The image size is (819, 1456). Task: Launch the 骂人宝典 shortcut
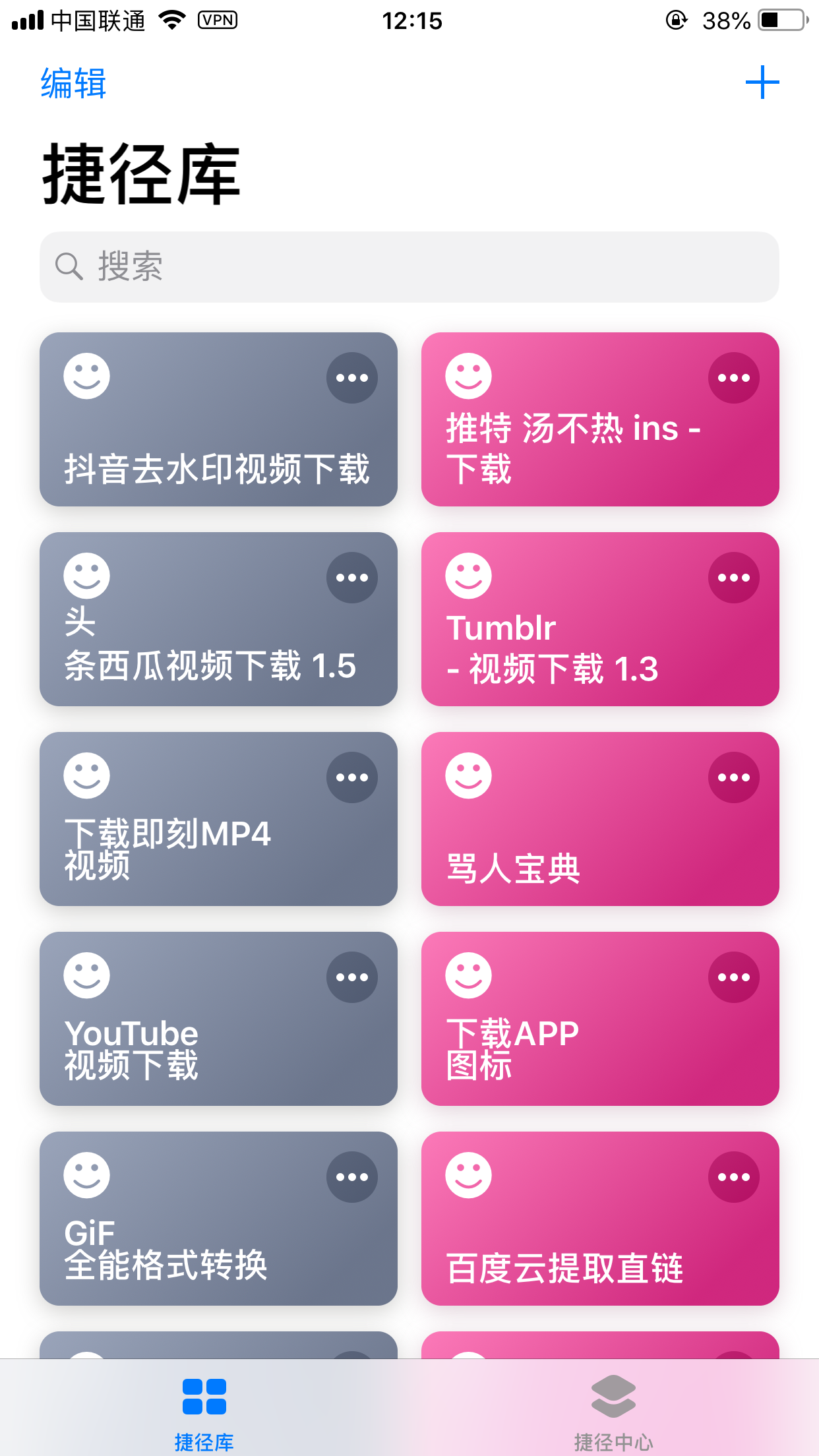point(600,819)
